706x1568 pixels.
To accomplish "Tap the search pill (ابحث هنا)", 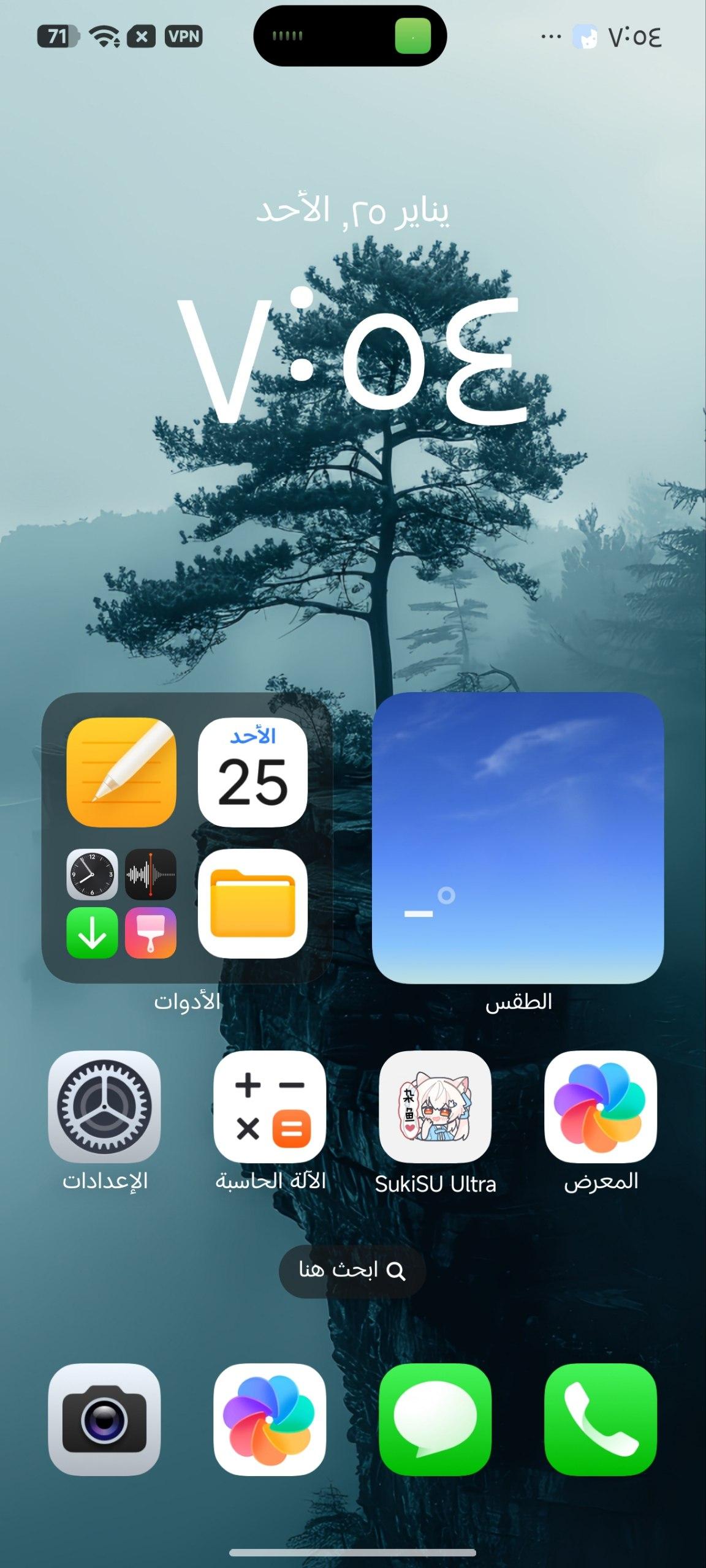I will tap(352, 1271).
